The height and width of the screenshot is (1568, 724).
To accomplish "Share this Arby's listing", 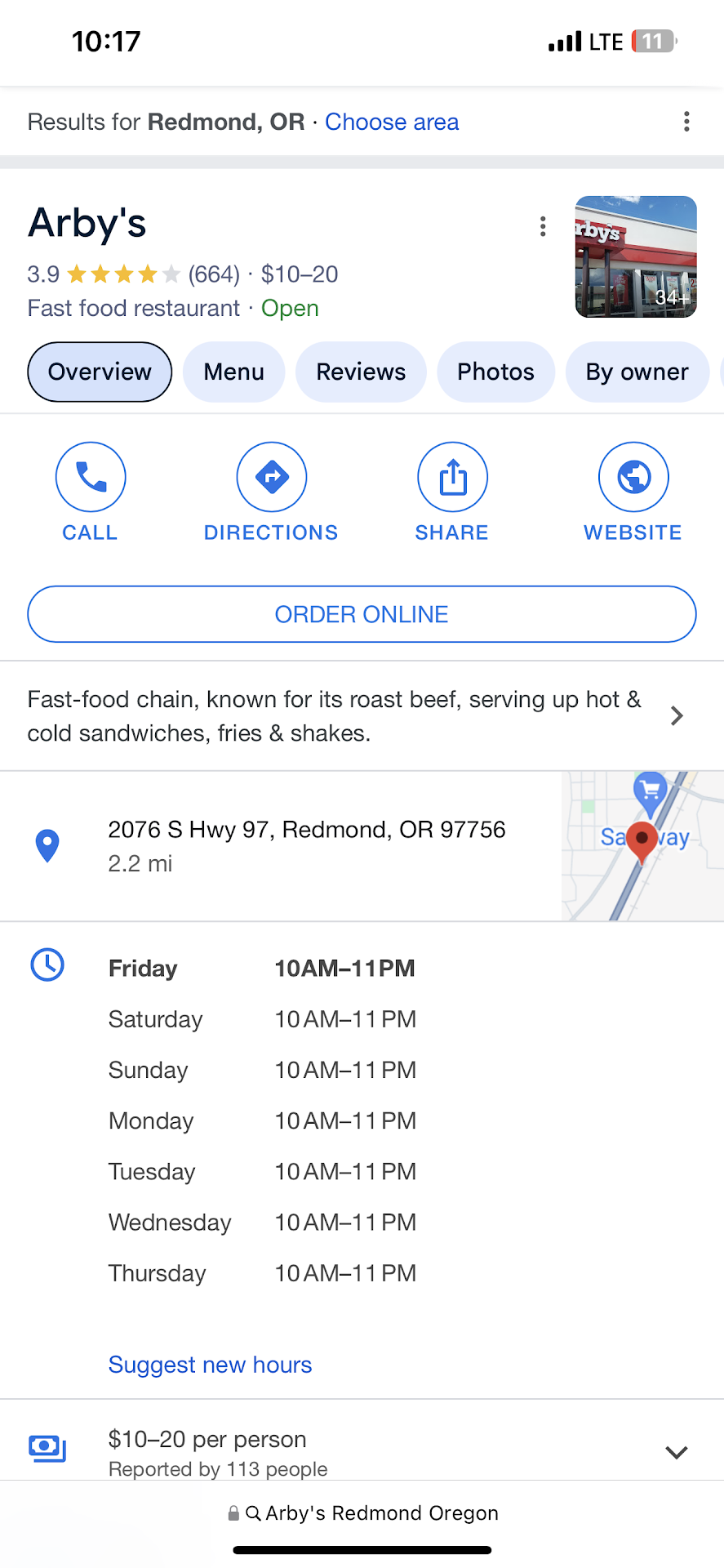I will 452,491.
